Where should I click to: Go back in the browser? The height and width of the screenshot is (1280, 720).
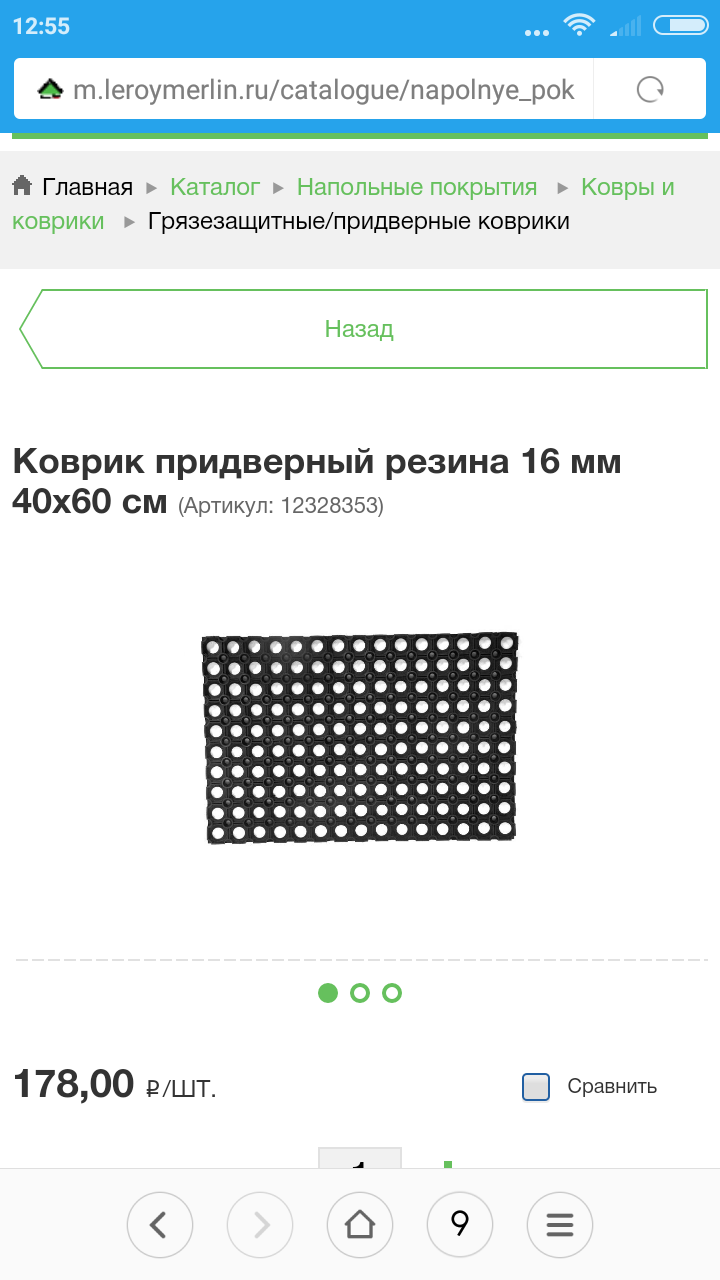pos(159,1224)
